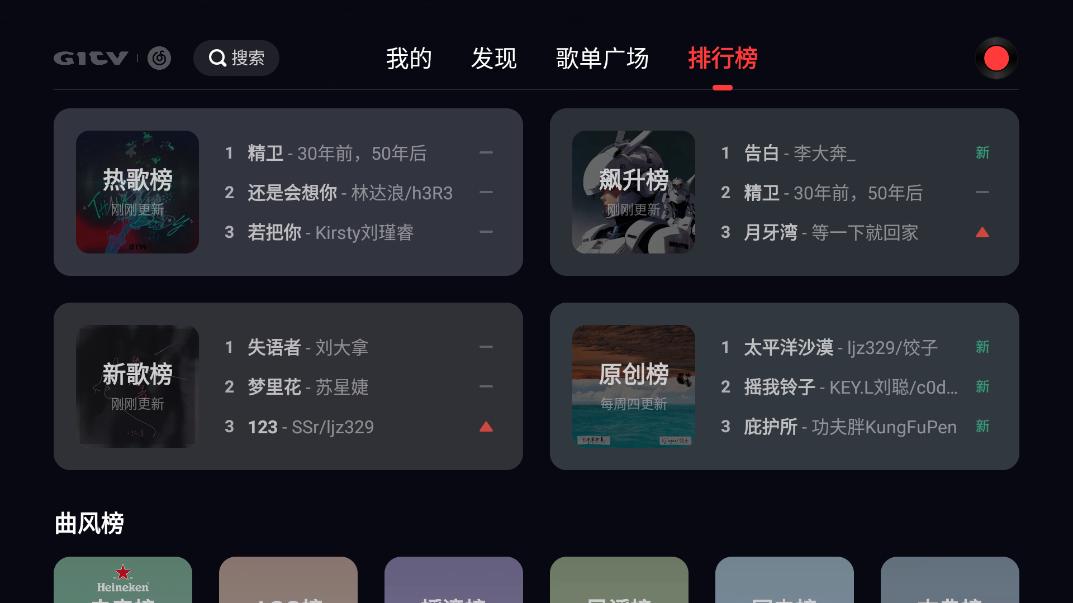
Task: Go to the 歌单广场 tab
Action: click(602, 58)
